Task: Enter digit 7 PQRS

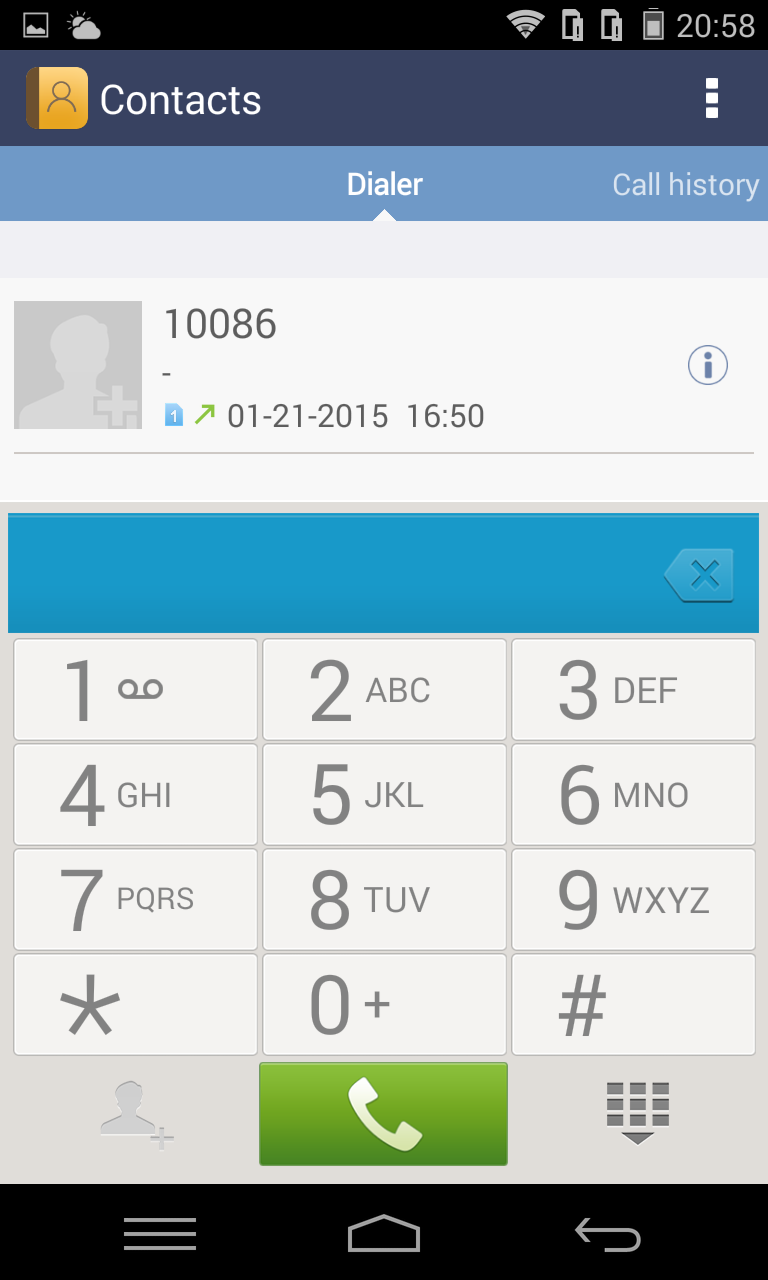Action: 135,900
